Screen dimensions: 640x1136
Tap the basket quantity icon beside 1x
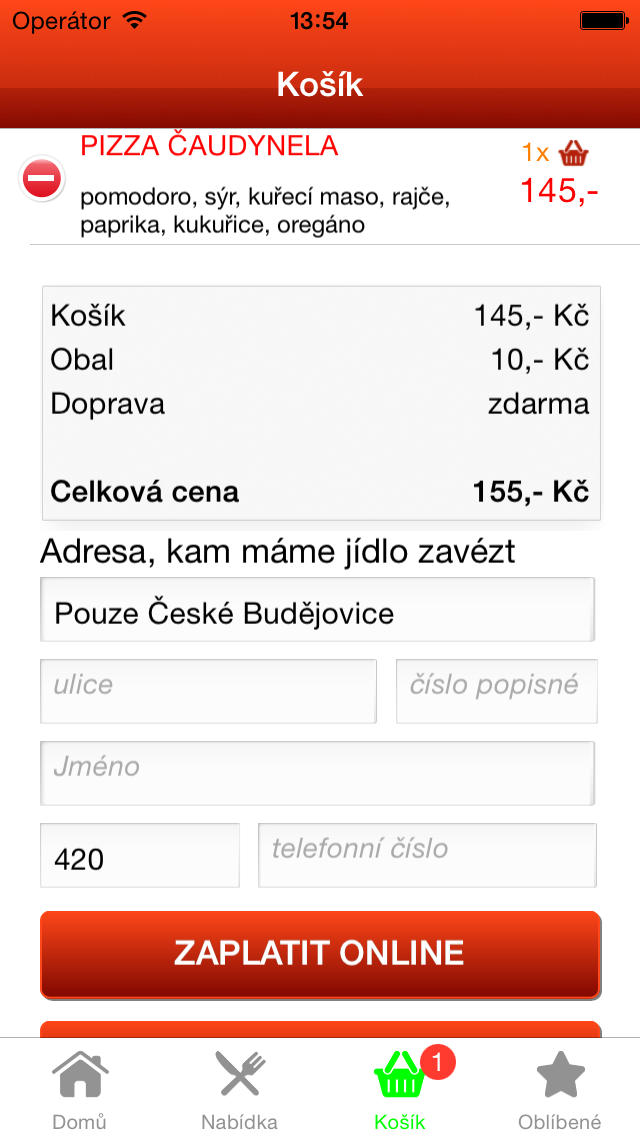[574, 153]
